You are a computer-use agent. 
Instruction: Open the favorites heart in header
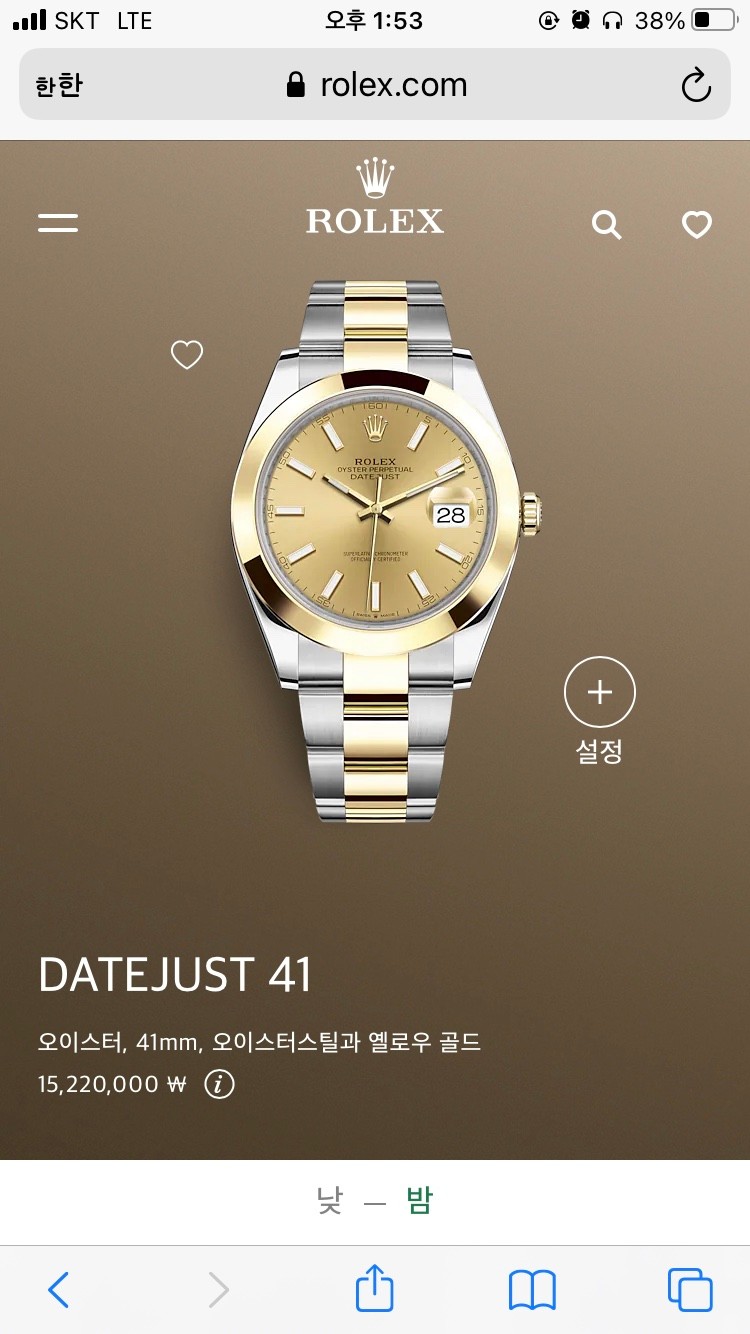[697, 225]
